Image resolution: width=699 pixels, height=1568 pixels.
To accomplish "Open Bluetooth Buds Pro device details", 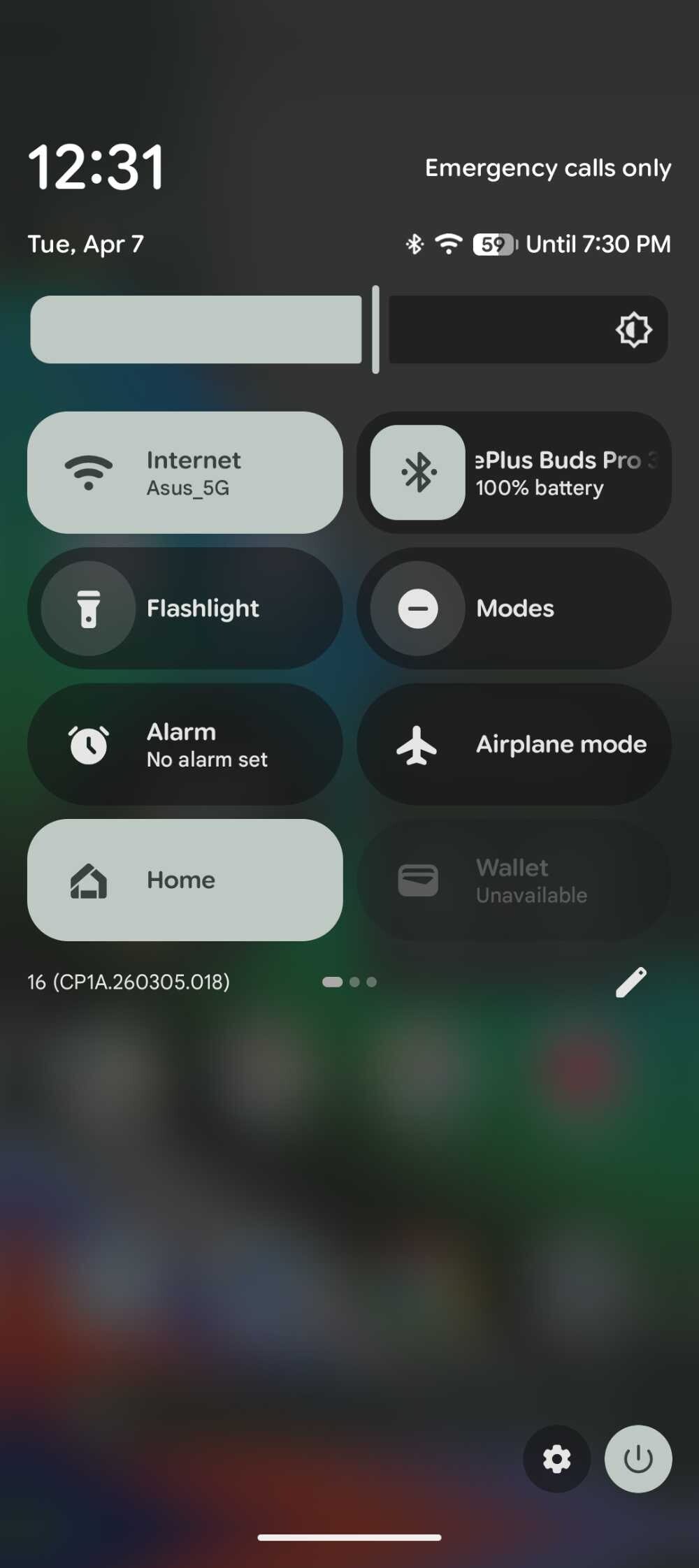I will [566, 473].
